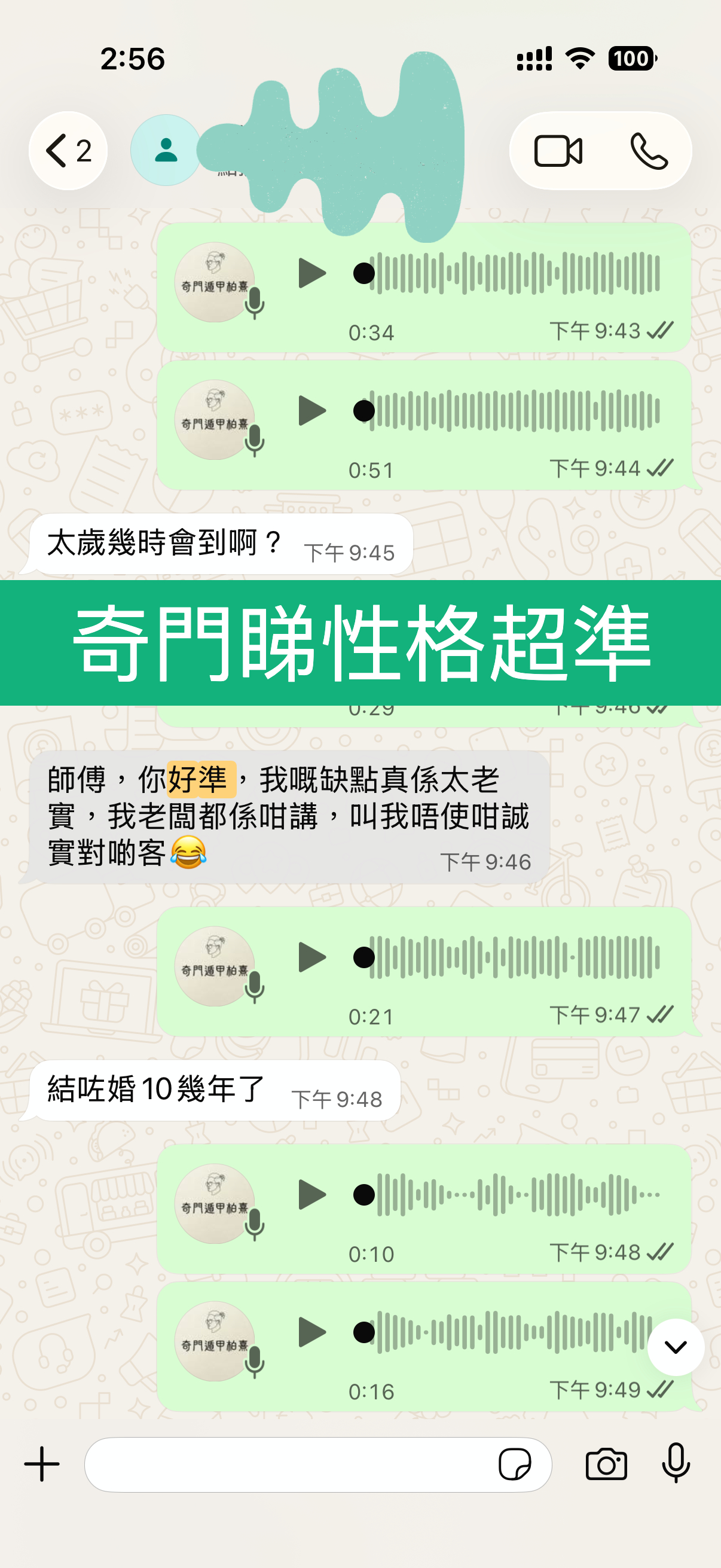Play the 0:21 voice message
The height and width of the screenshot is (1568, 721).
pos(312,957)
